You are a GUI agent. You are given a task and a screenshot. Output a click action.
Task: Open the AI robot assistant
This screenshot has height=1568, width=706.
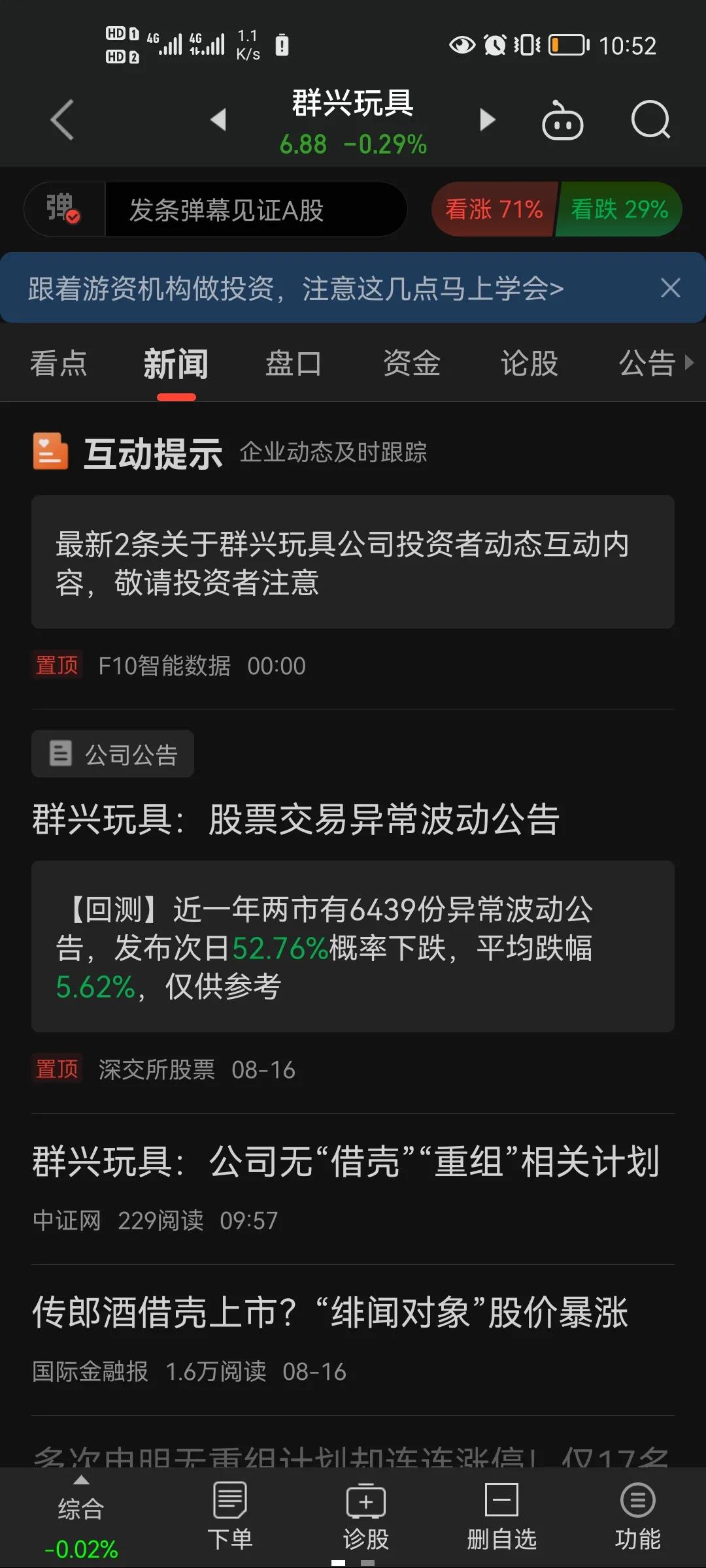pyautogui.click(x=563, y=120)
